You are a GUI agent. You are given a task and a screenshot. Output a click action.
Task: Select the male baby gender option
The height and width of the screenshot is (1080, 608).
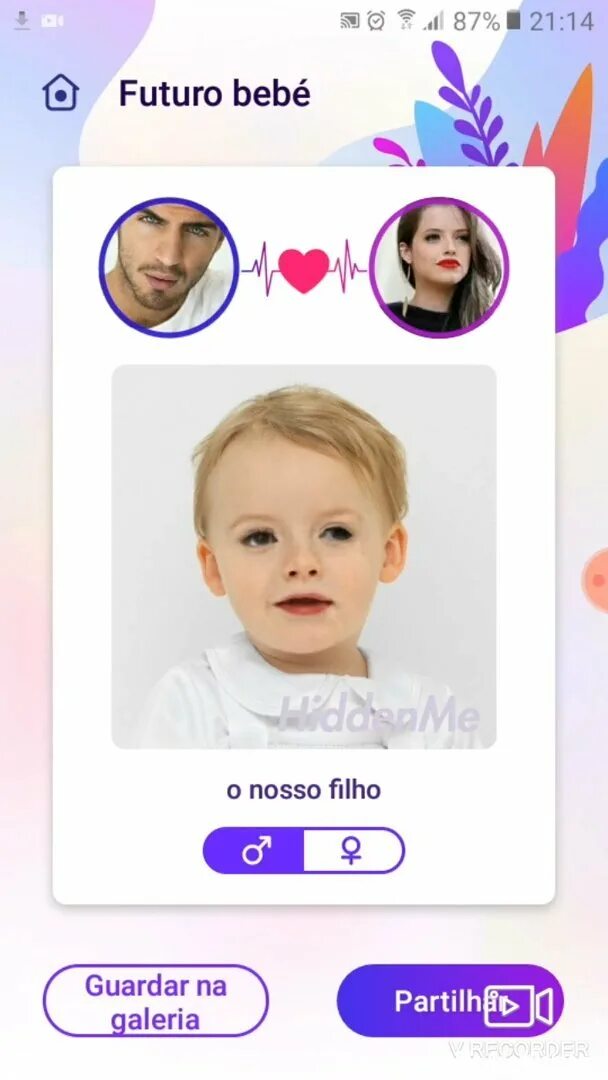(x=254, y=851)
